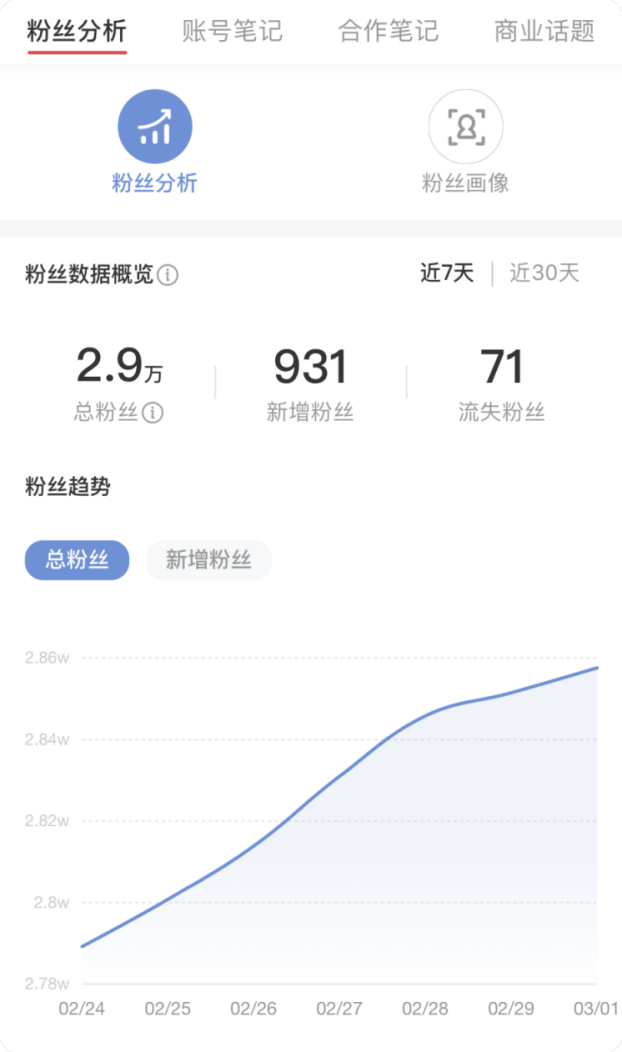Switch to 近30天 time range

(x=544, y=273)
